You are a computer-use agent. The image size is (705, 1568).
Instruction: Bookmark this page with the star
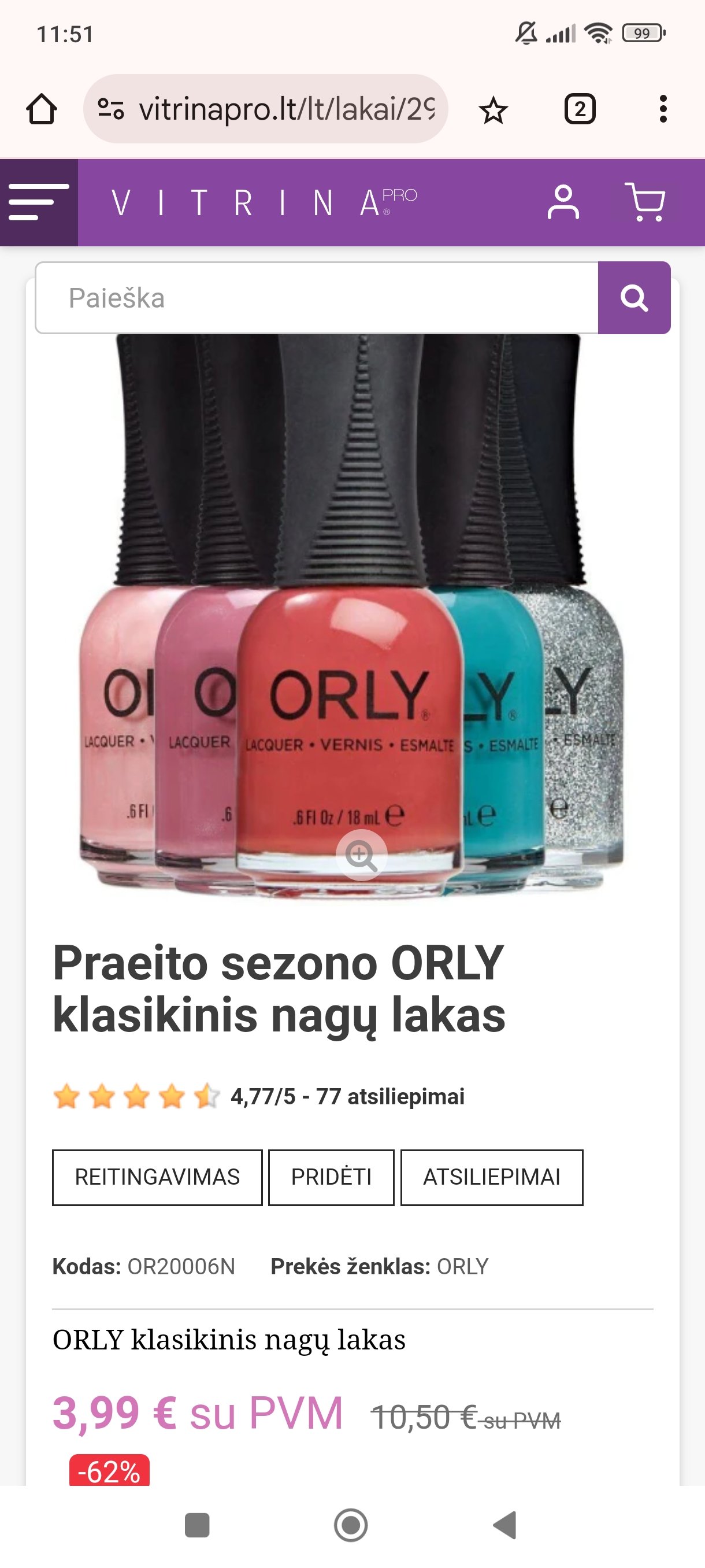pyautogui.click(x=493, y=110)
